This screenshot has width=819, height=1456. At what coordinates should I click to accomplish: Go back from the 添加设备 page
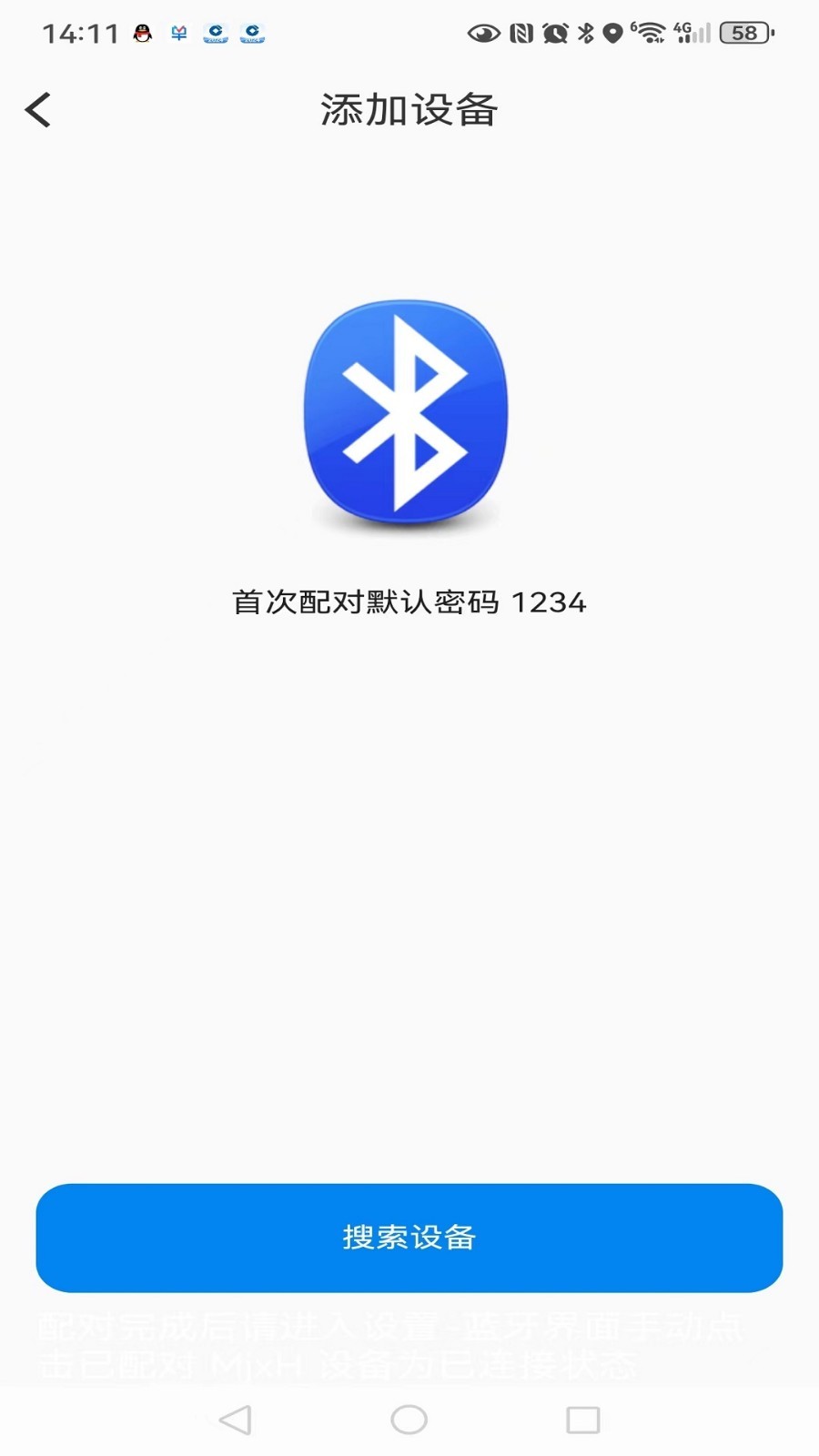pyautogui.click(x=38, y=110)
